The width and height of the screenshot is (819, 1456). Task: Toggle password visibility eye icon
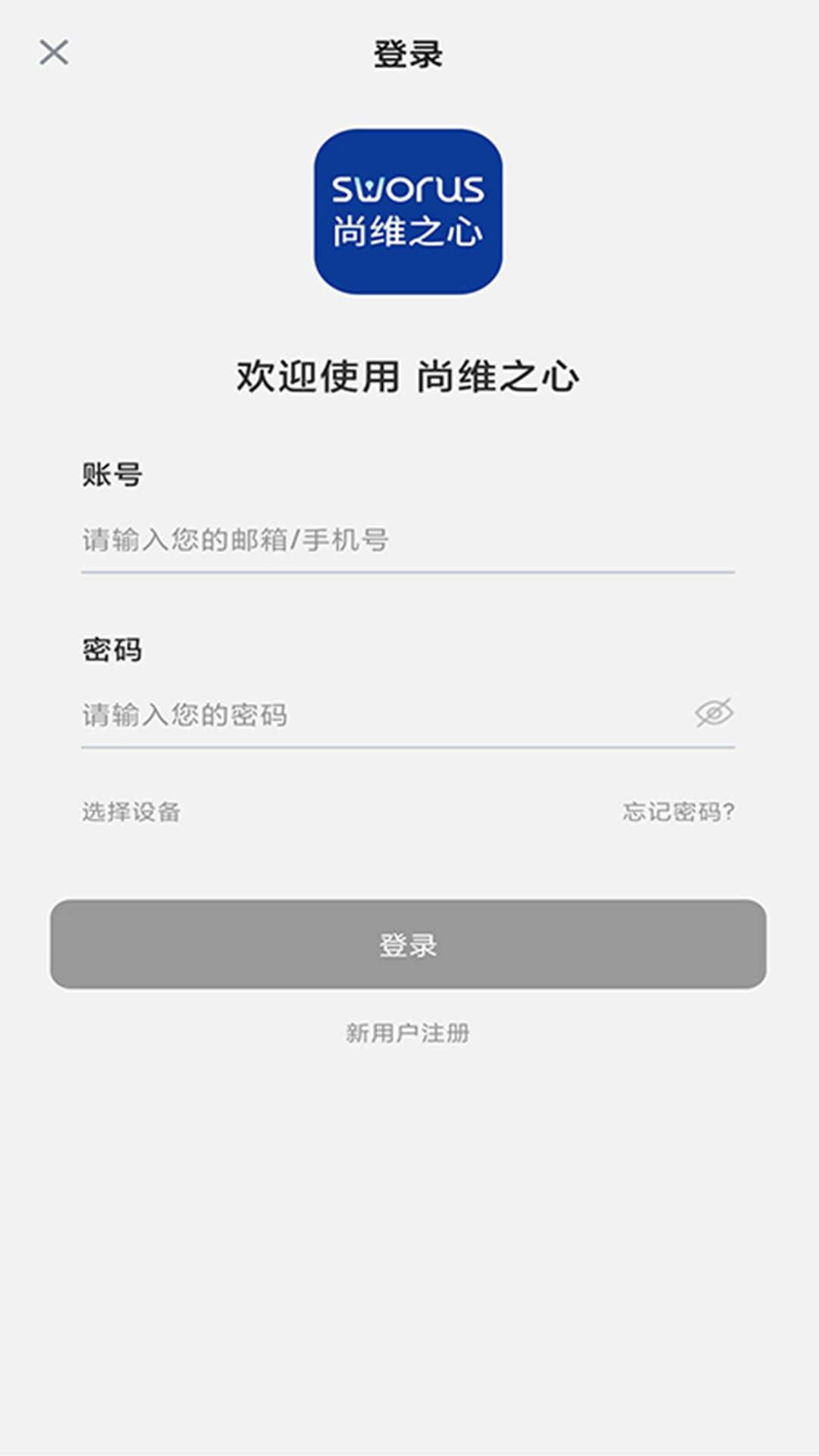pyautogui.click(x=714, y=714)
